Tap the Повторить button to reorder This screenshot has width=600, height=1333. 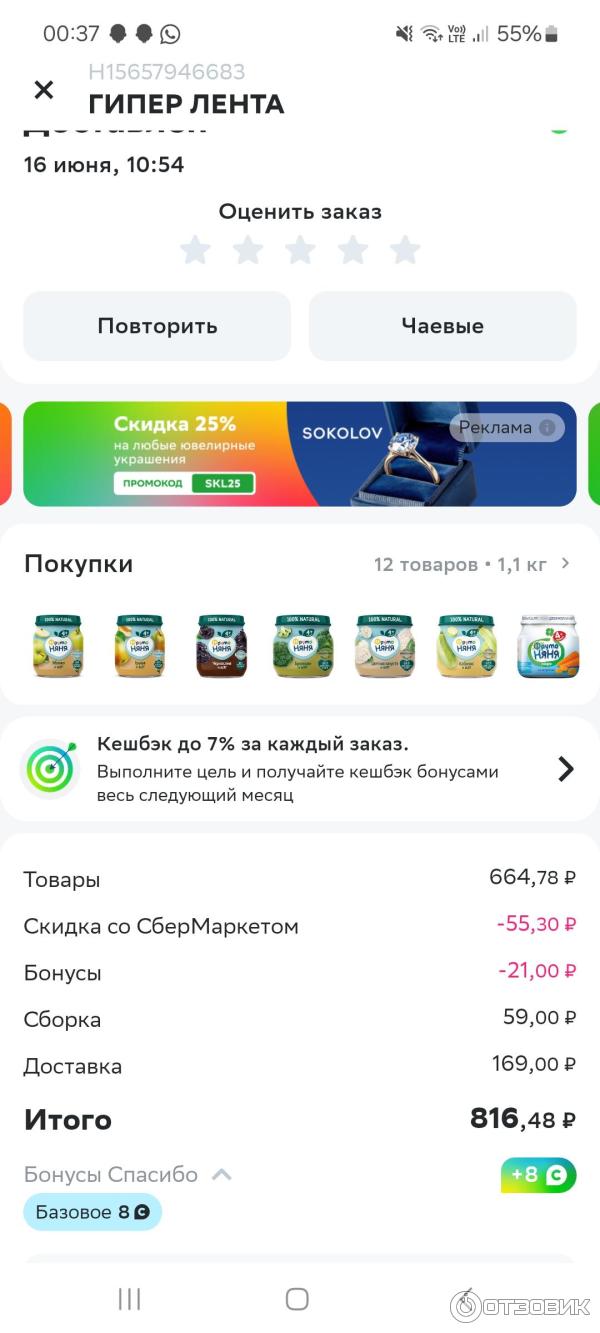157,326
